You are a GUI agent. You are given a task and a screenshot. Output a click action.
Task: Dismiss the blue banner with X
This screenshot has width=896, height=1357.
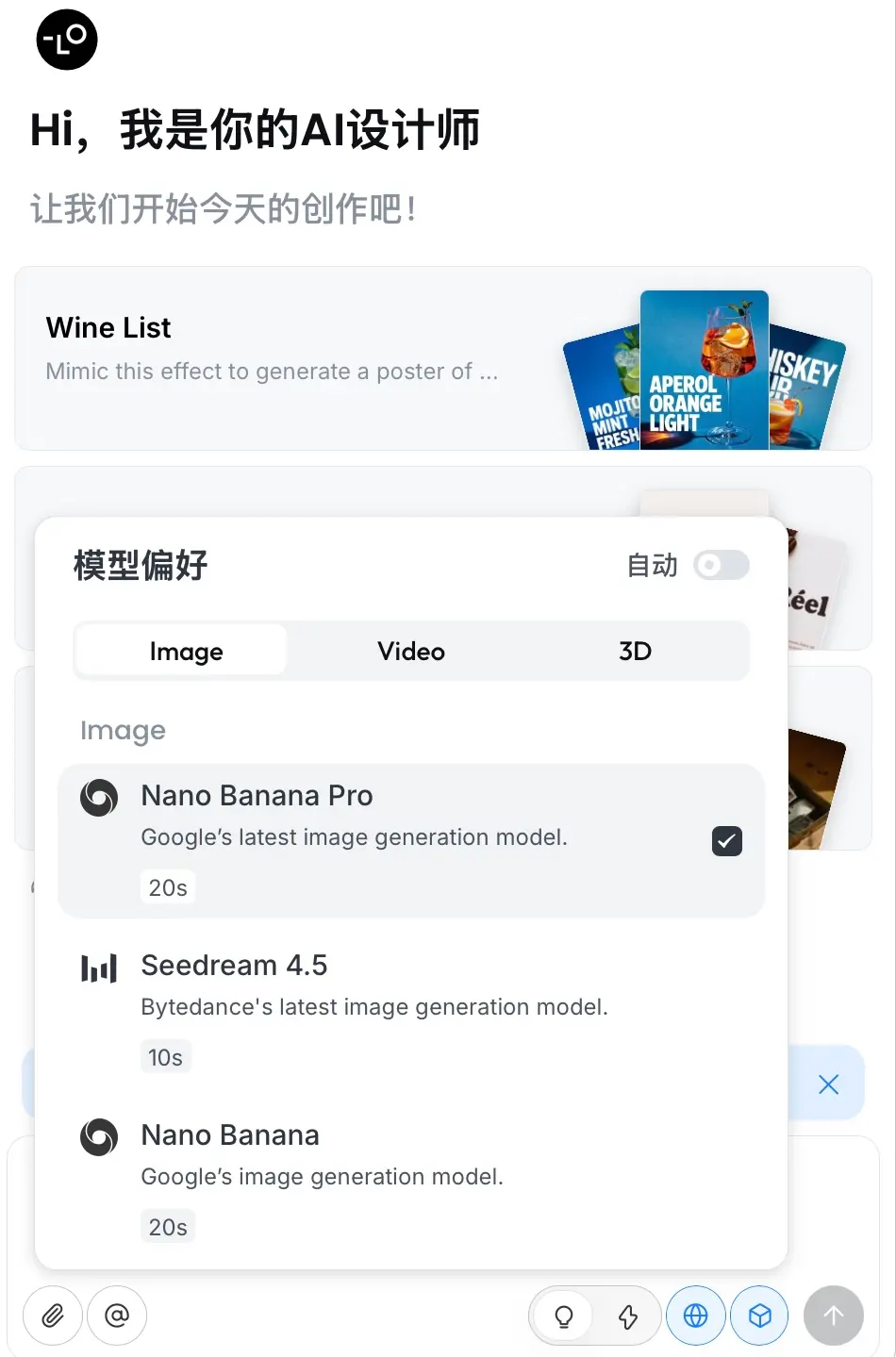[x=828, y=1084]
